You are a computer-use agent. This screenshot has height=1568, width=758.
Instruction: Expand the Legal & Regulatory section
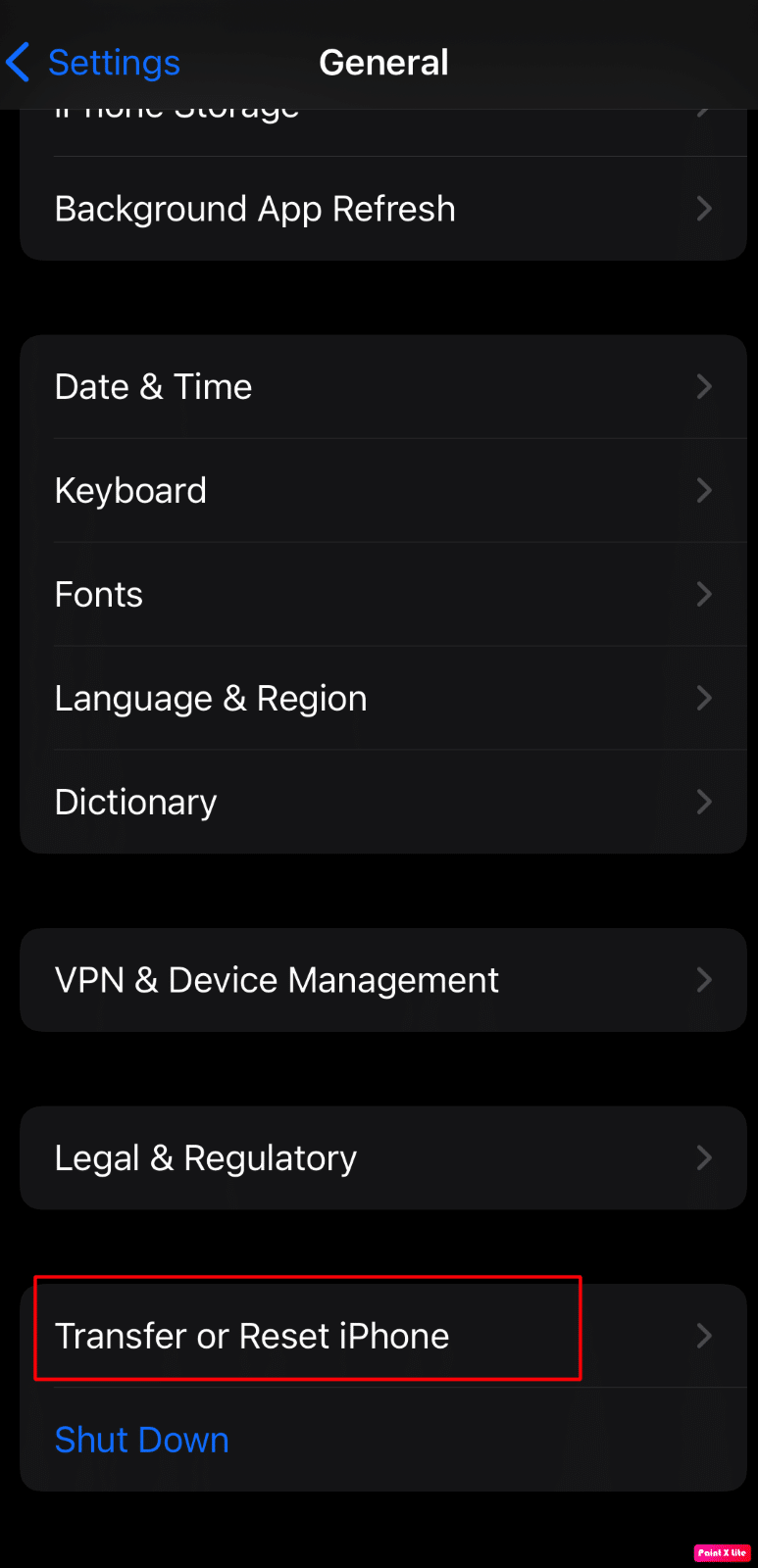pos(206,1157)
